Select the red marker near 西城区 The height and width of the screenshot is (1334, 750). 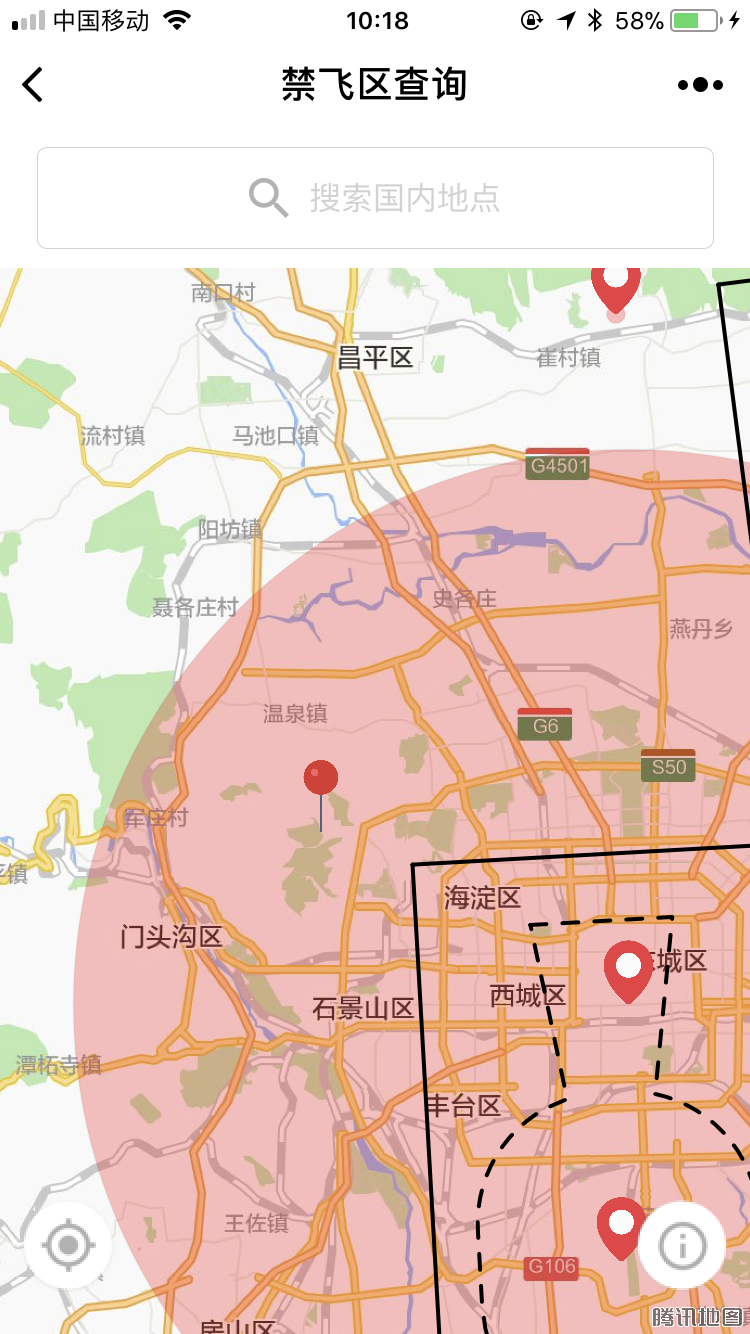coord(628,970)
